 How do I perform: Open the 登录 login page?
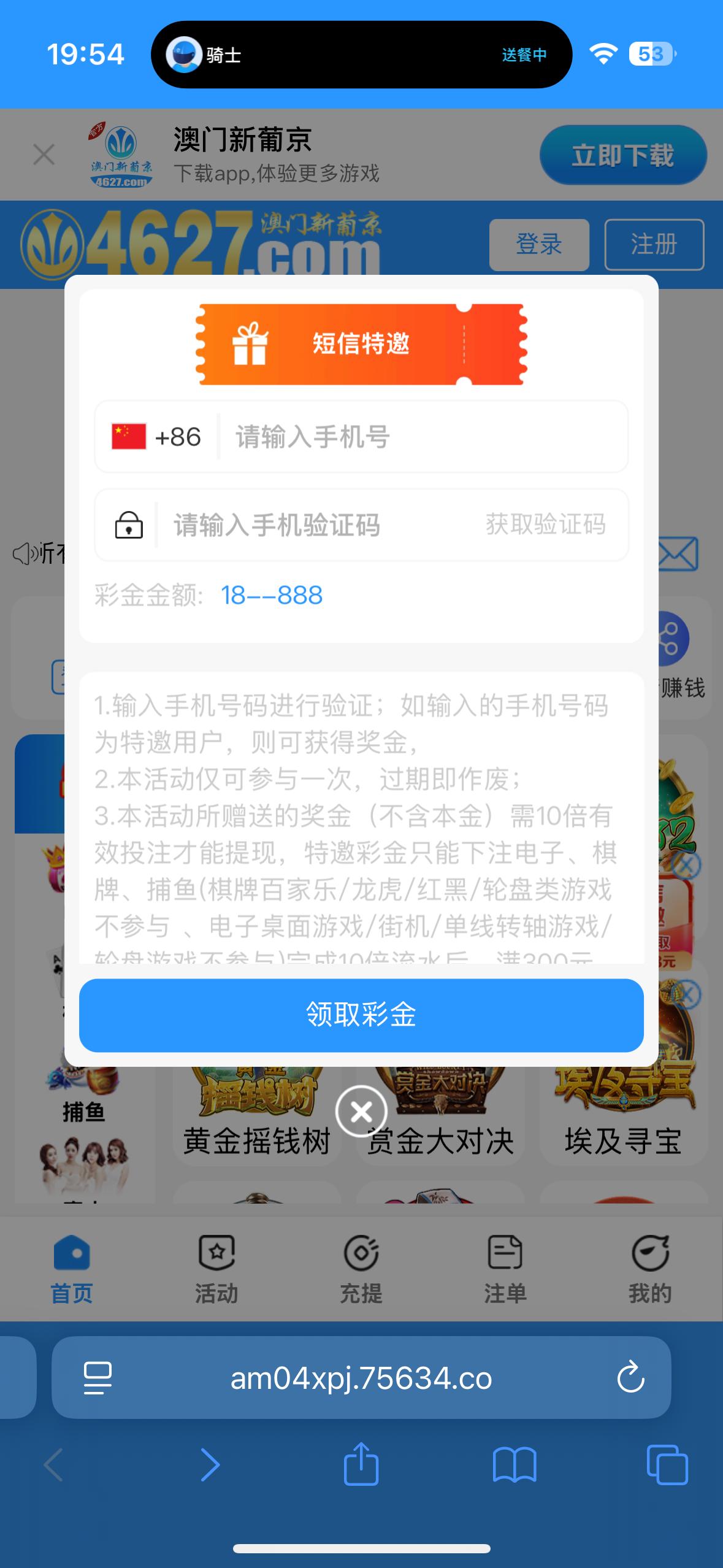[x=538, y=245]
